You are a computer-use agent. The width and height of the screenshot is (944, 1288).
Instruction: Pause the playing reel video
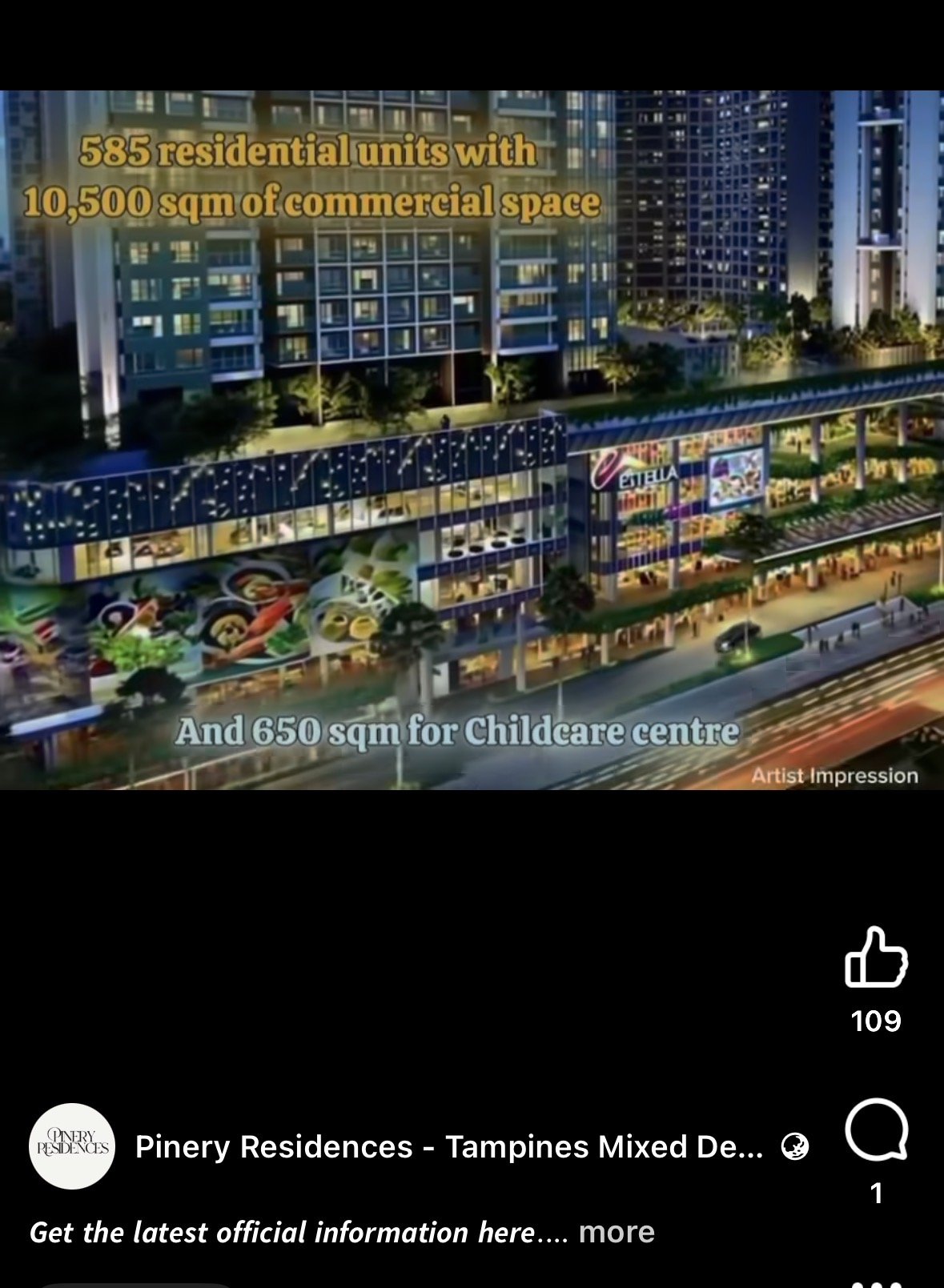click(472, 440)
